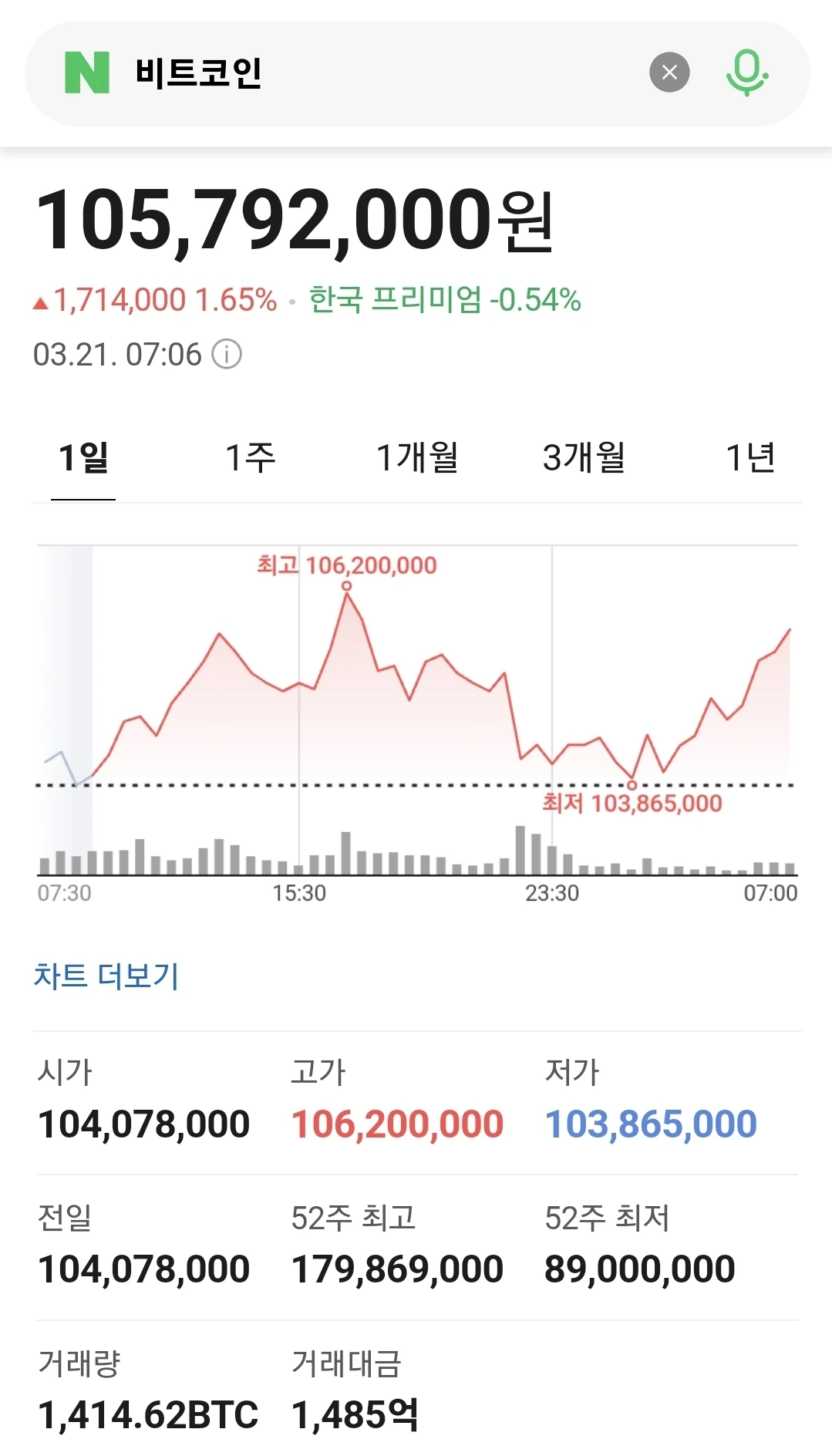Switch to the 1주 chart tab
Viewport: 832px width, 1456px height.
point(250,458)
